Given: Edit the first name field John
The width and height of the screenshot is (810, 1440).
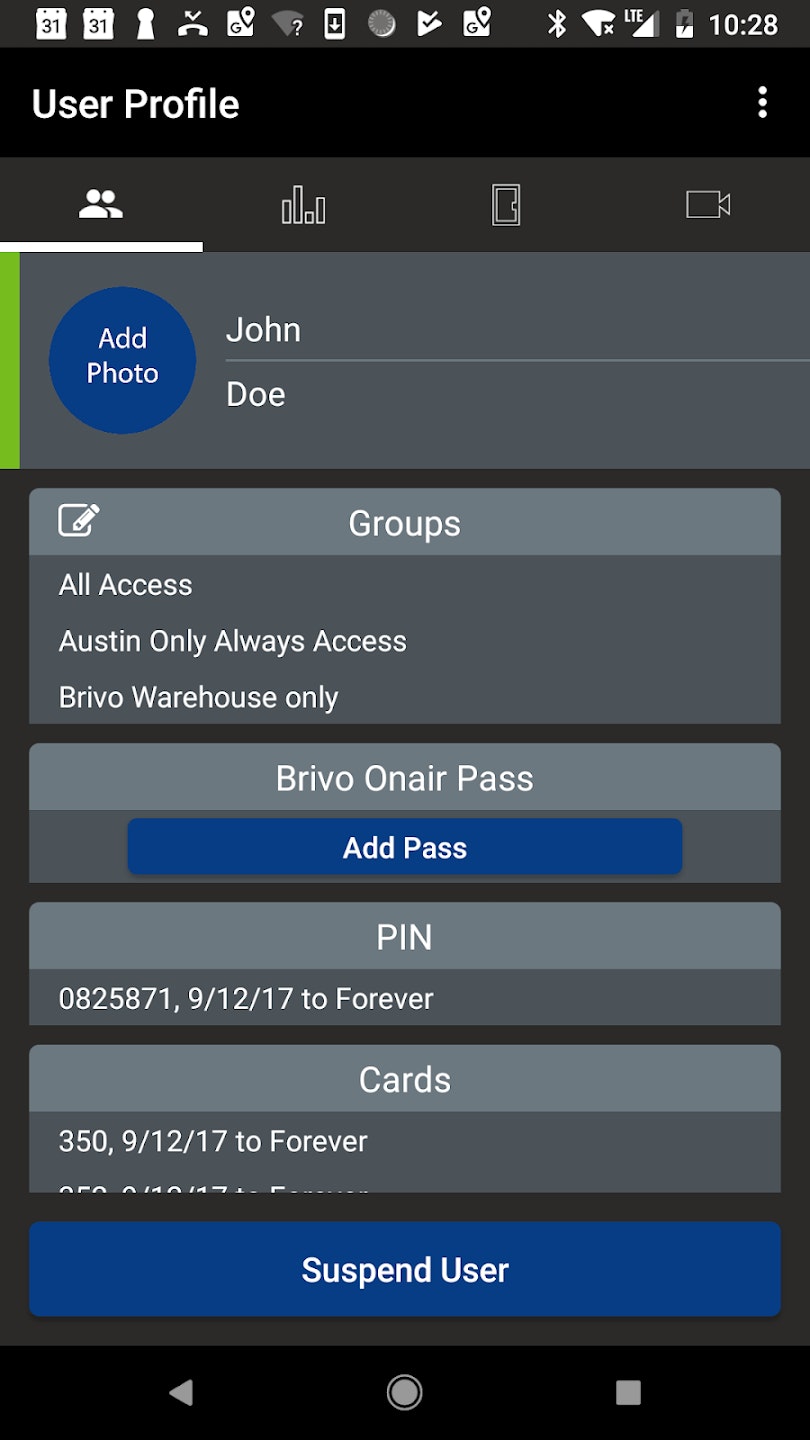Looking at the screenshot, I should (500, 330).
